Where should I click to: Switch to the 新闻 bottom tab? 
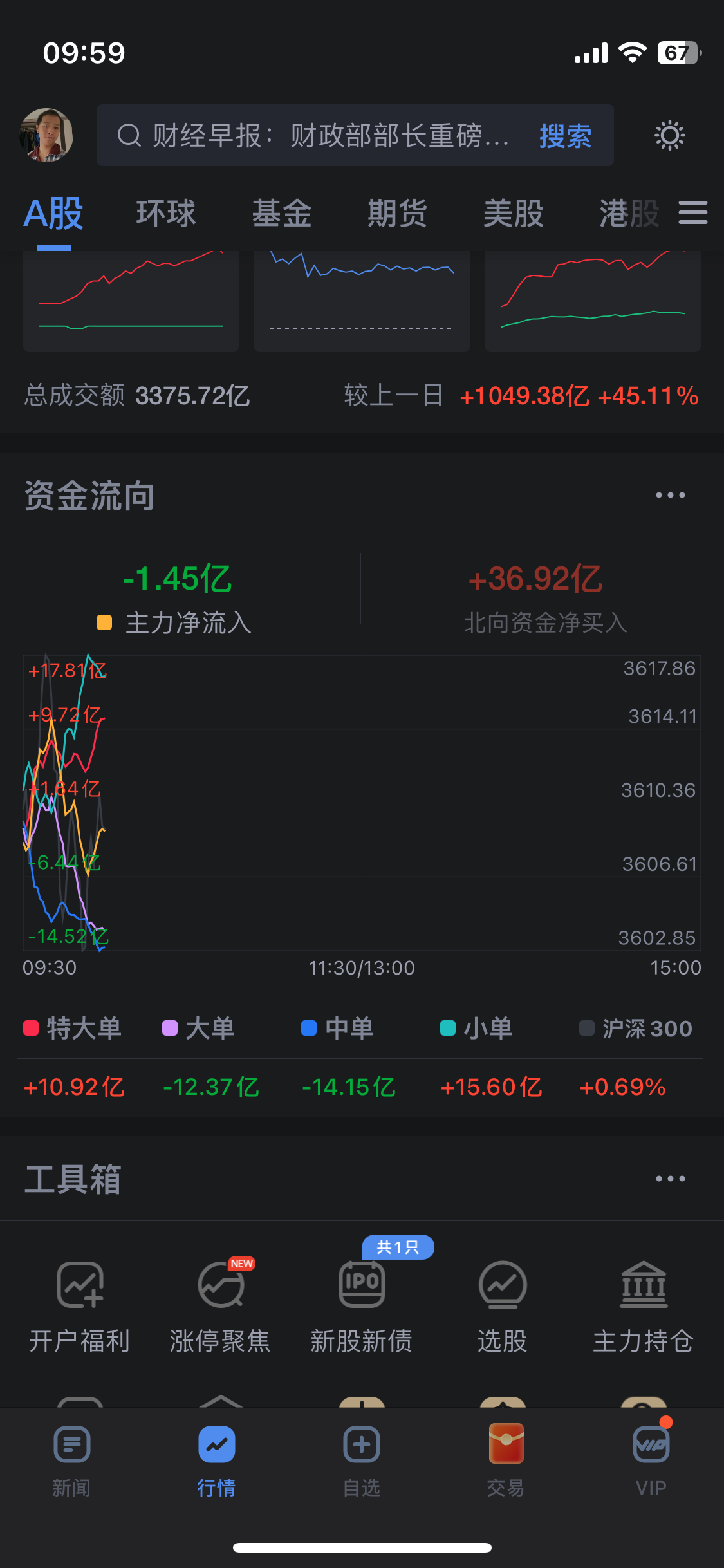71,1461
